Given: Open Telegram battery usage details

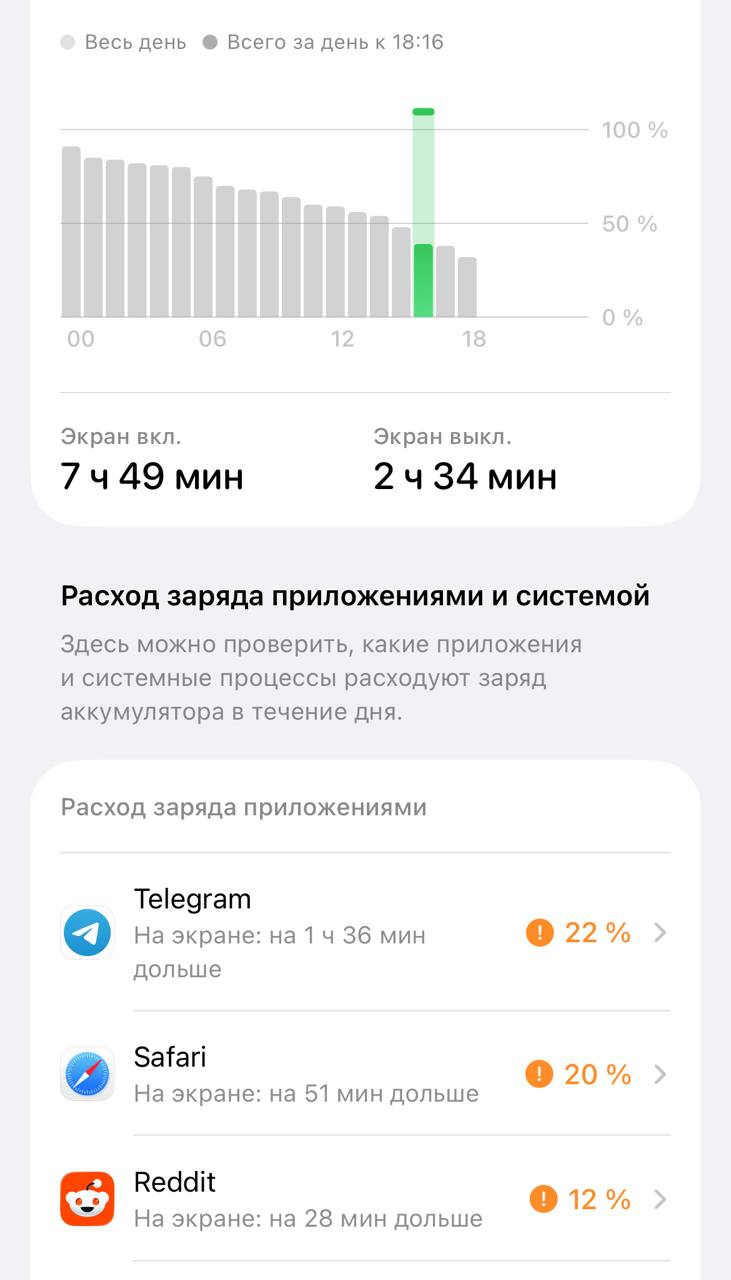Looking at the screenshot, I should click(365, 933).
